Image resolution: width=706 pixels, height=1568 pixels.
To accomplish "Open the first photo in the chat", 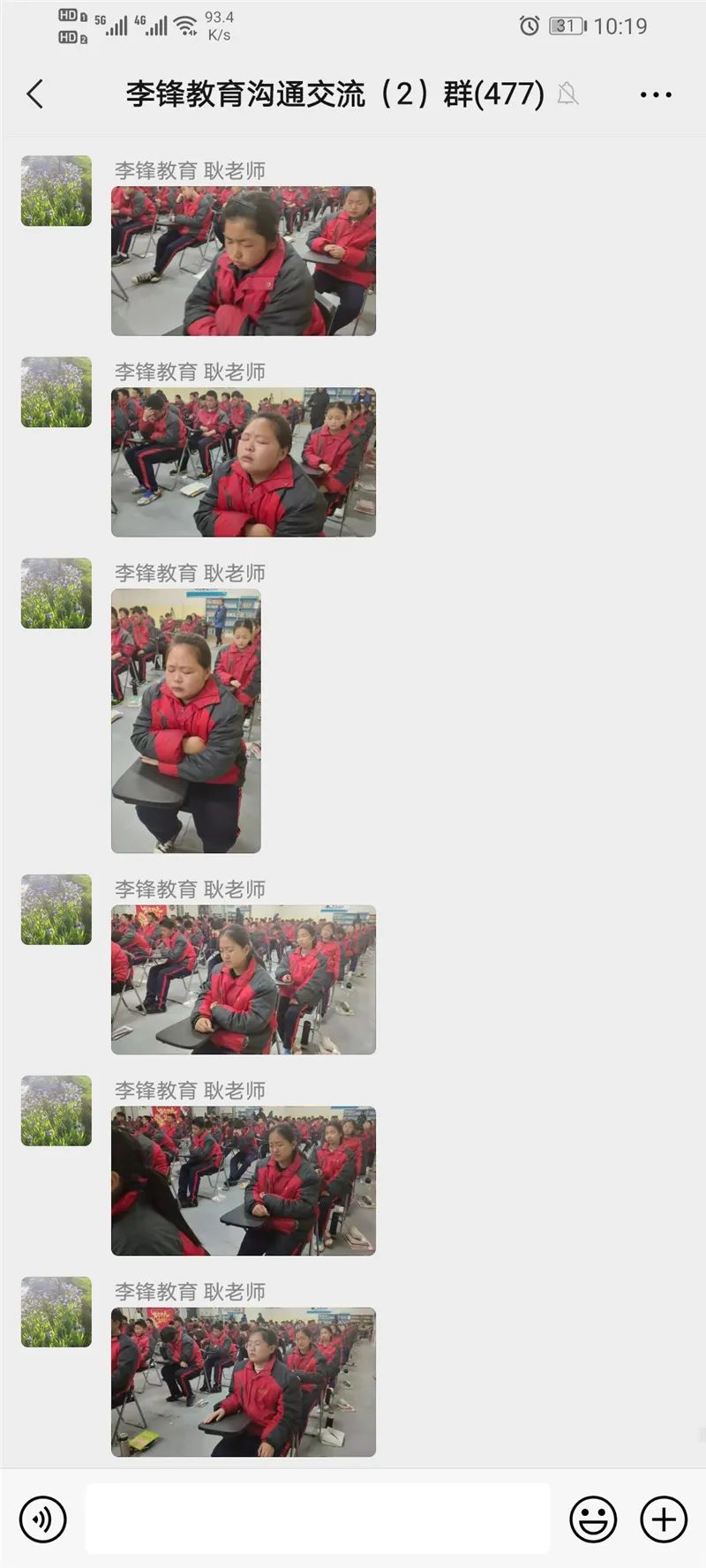I will (244, 261).
